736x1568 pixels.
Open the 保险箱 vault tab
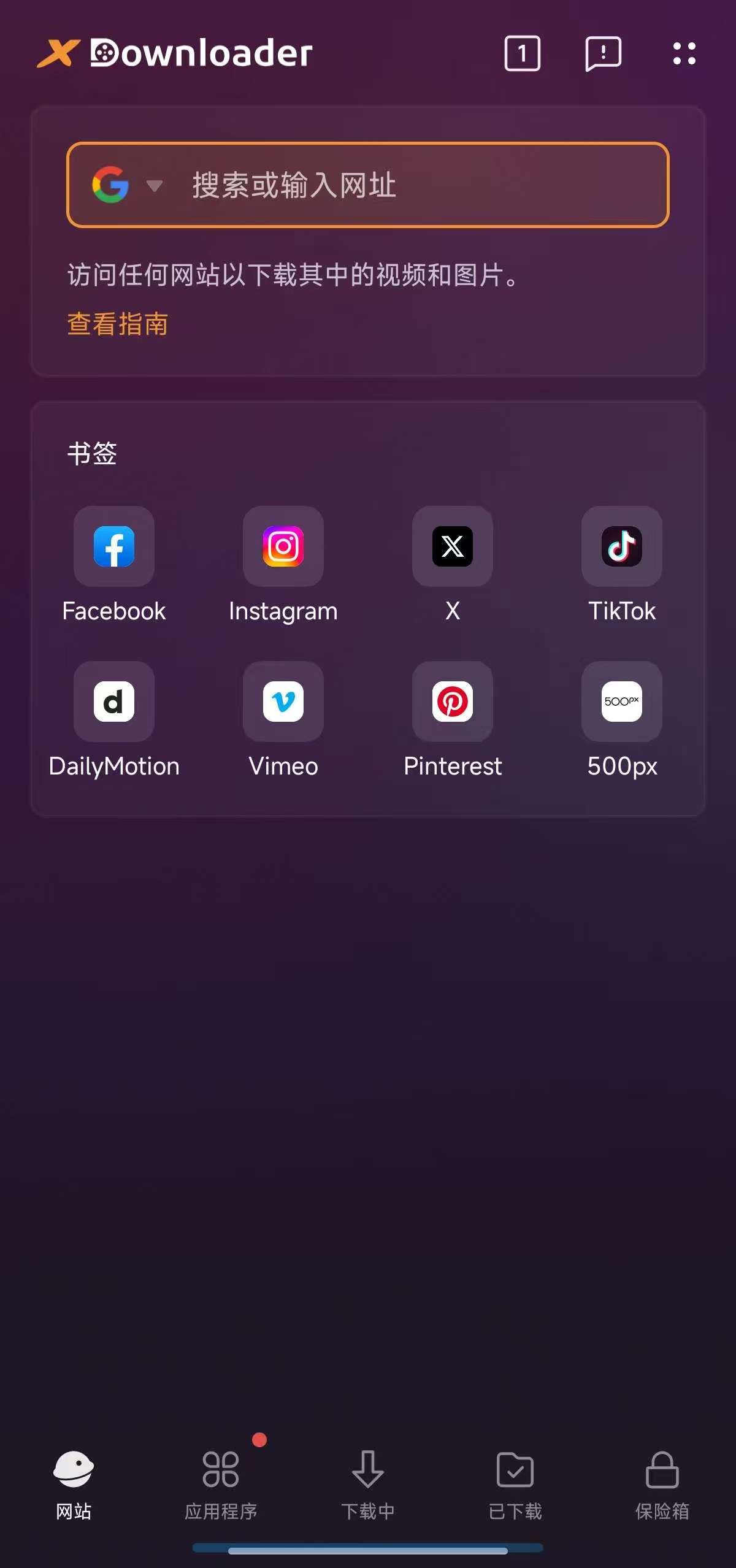tap(662, 1483)
